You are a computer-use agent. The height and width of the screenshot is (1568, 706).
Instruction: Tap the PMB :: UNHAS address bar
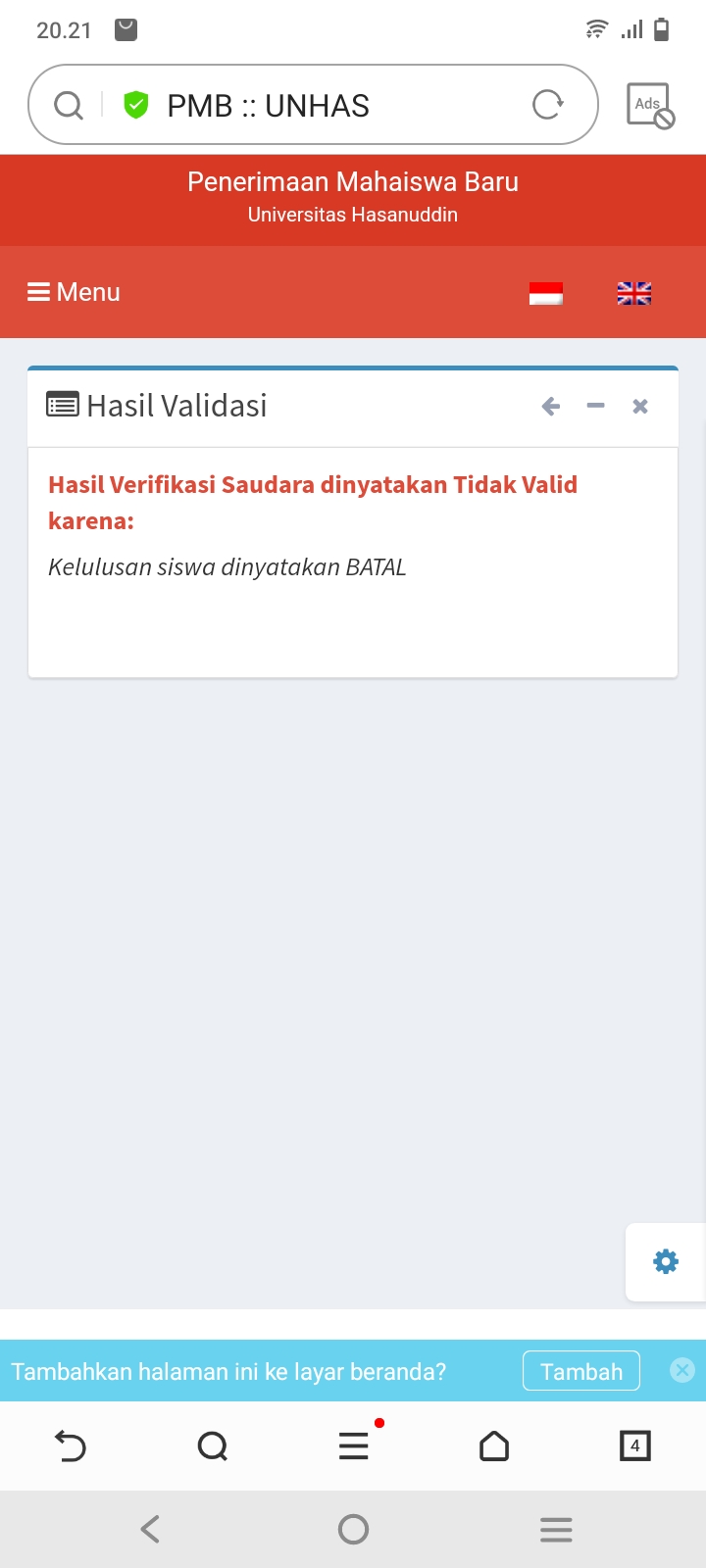294,105
